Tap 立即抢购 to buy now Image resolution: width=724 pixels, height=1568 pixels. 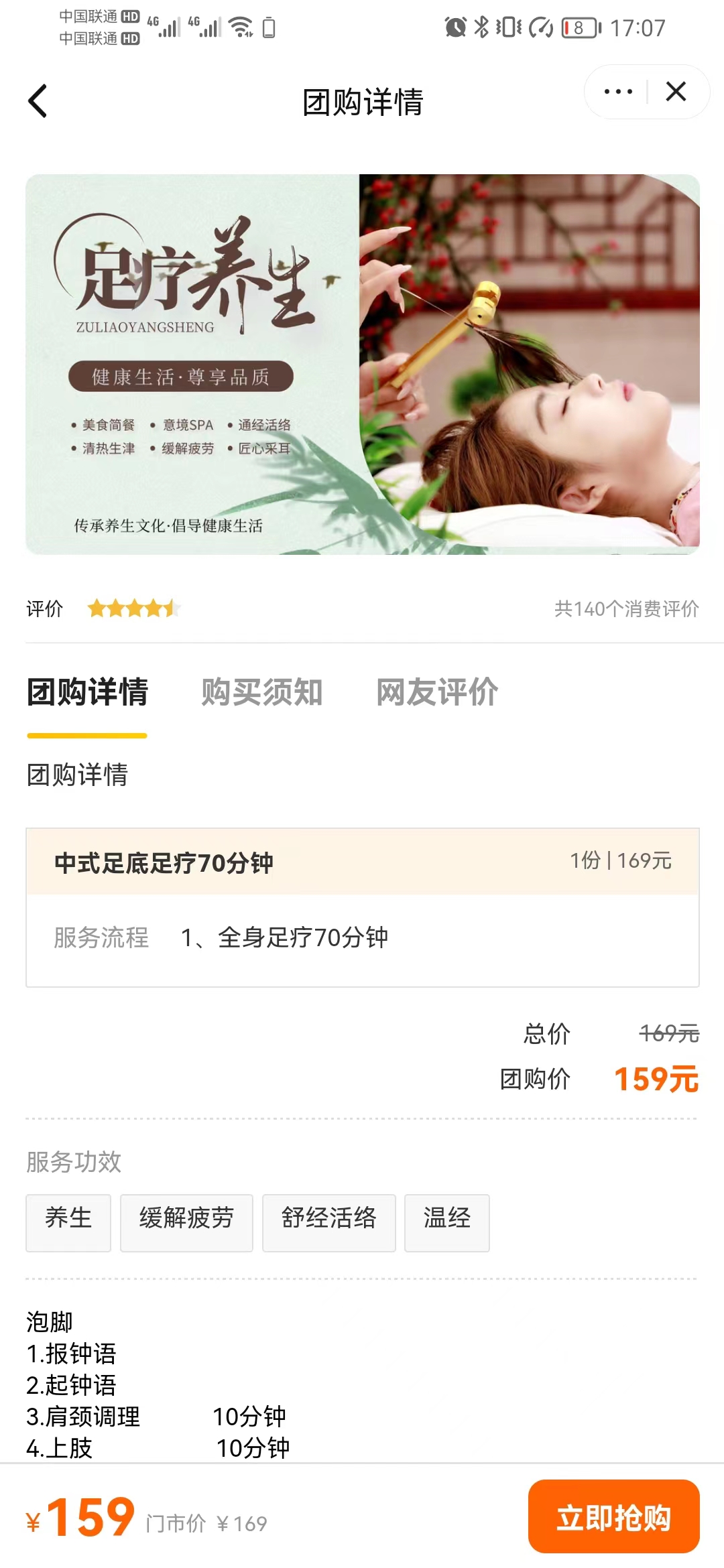pos(613,1517)
